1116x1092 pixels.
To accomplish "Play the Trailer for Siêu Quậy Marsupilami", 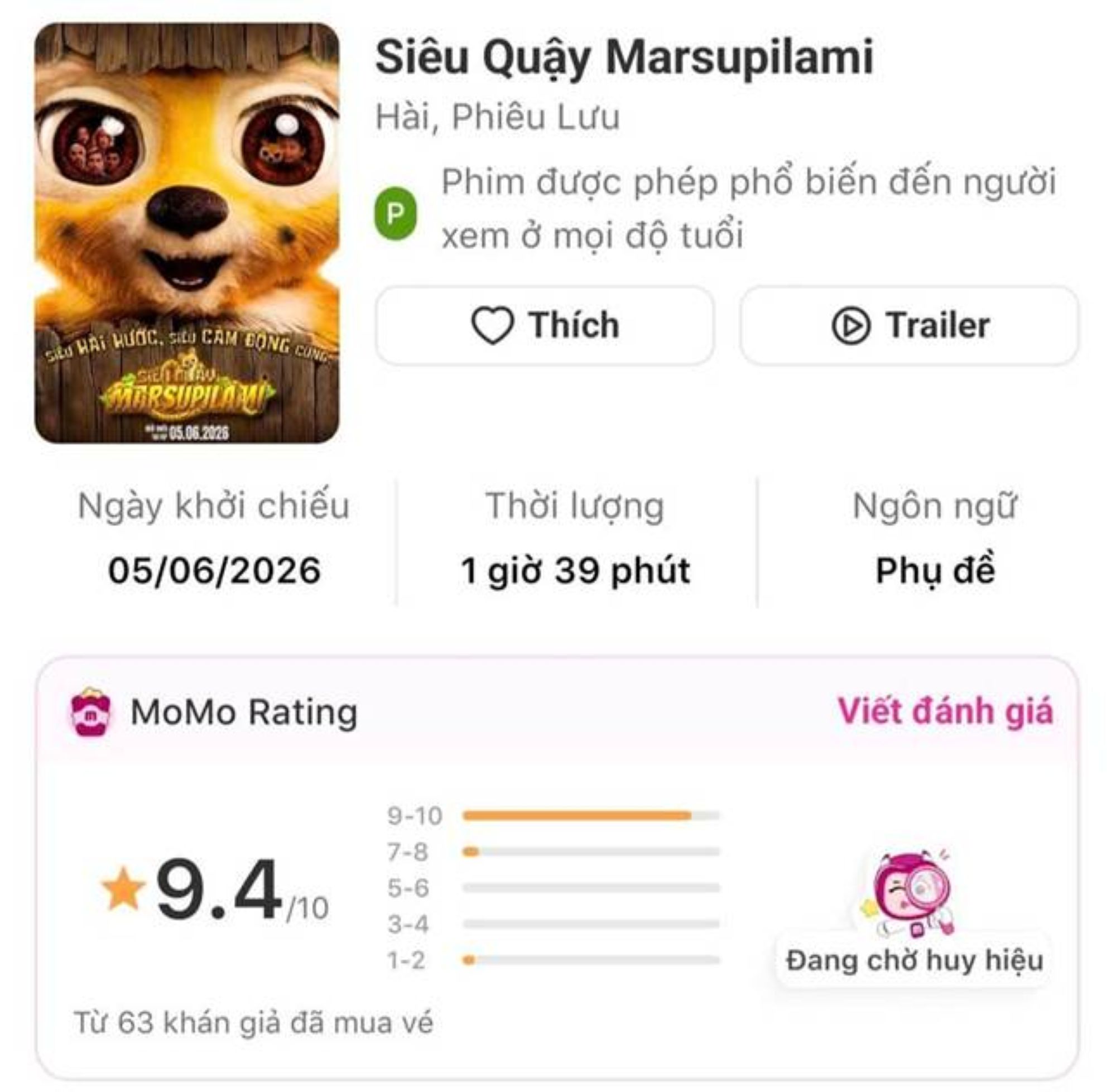I will point(910,326).
